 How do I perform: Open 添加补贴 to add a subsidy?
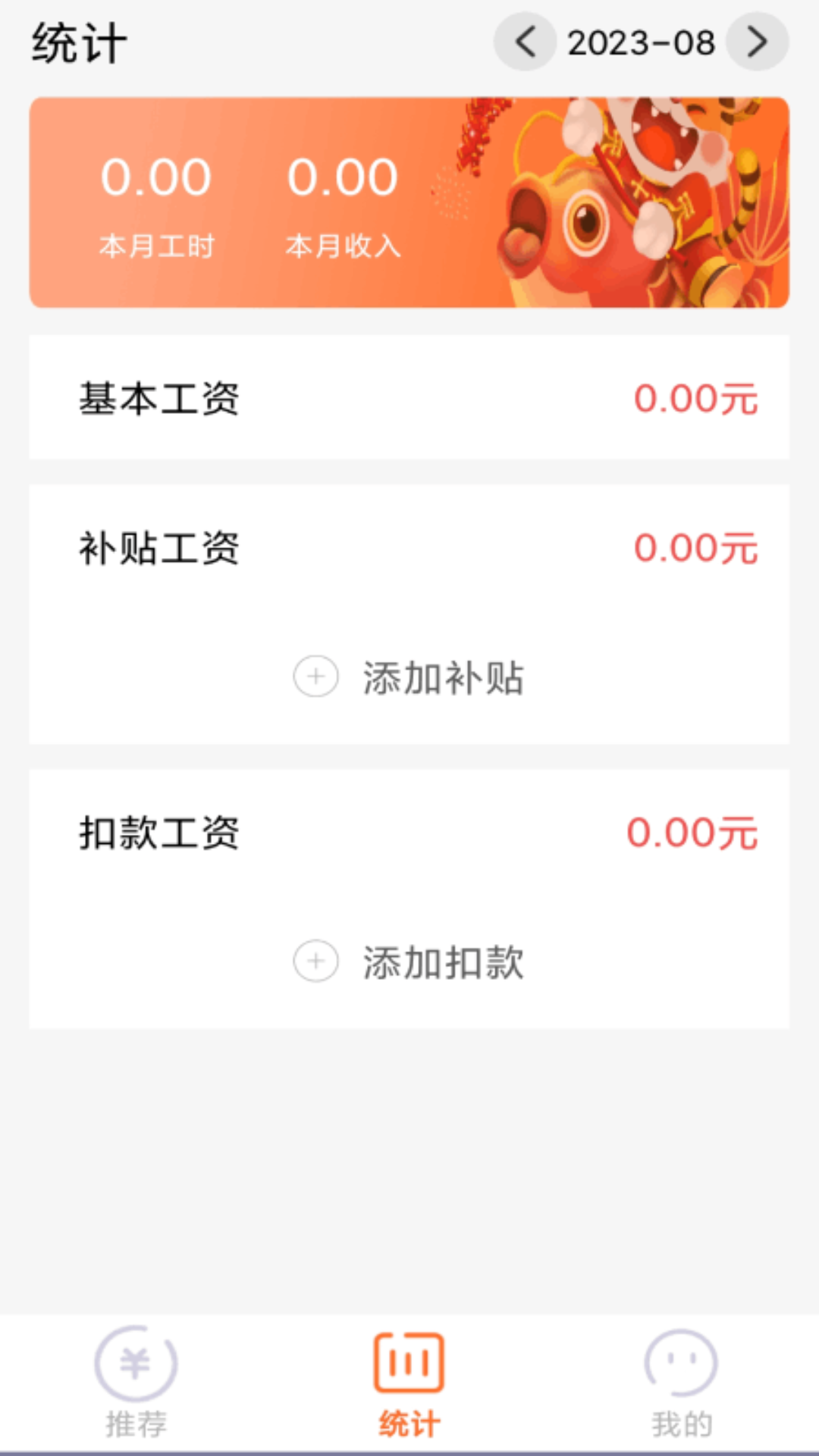[x=444, y=677]
